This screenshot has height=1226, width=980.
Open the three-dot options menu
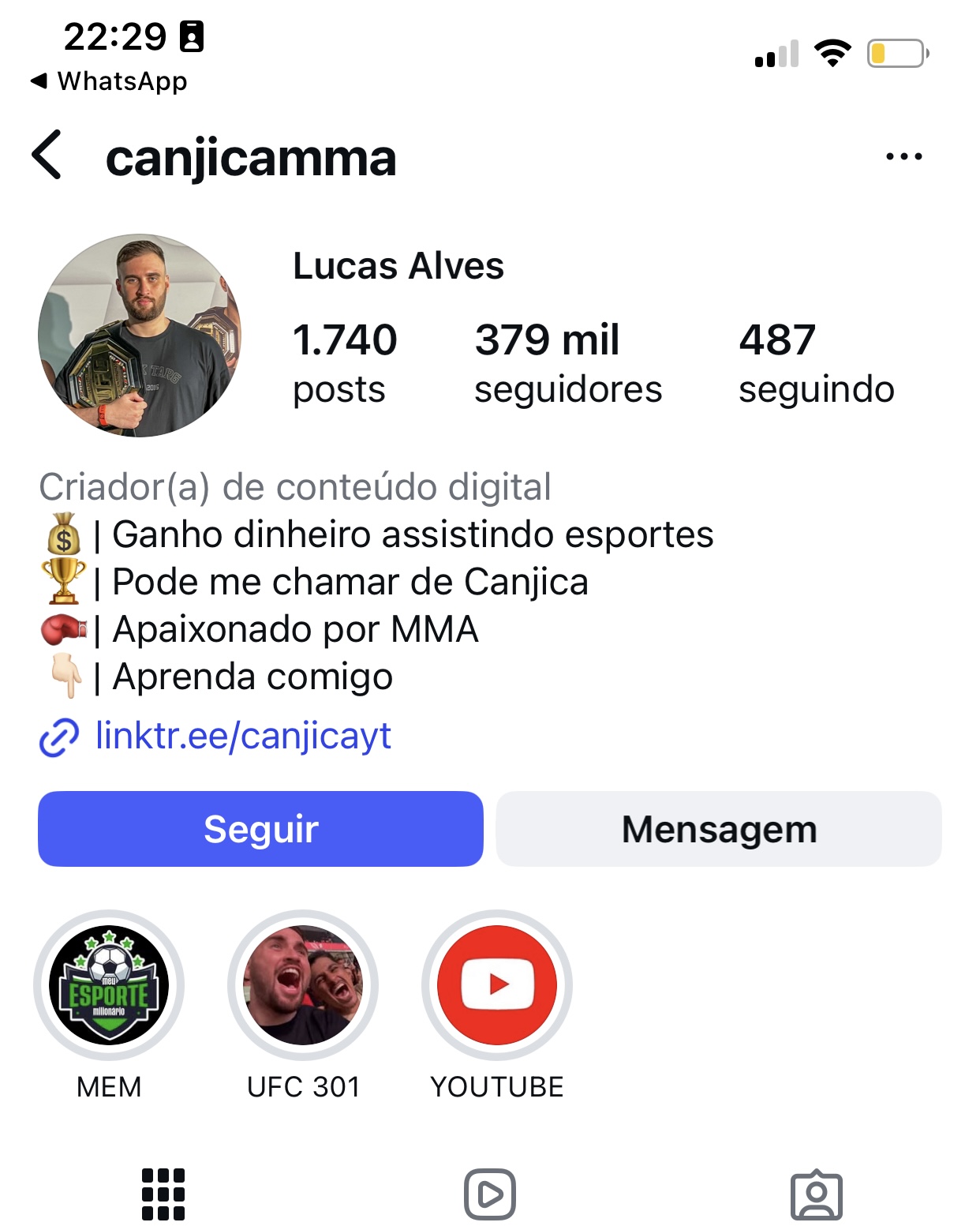(903, 156)
